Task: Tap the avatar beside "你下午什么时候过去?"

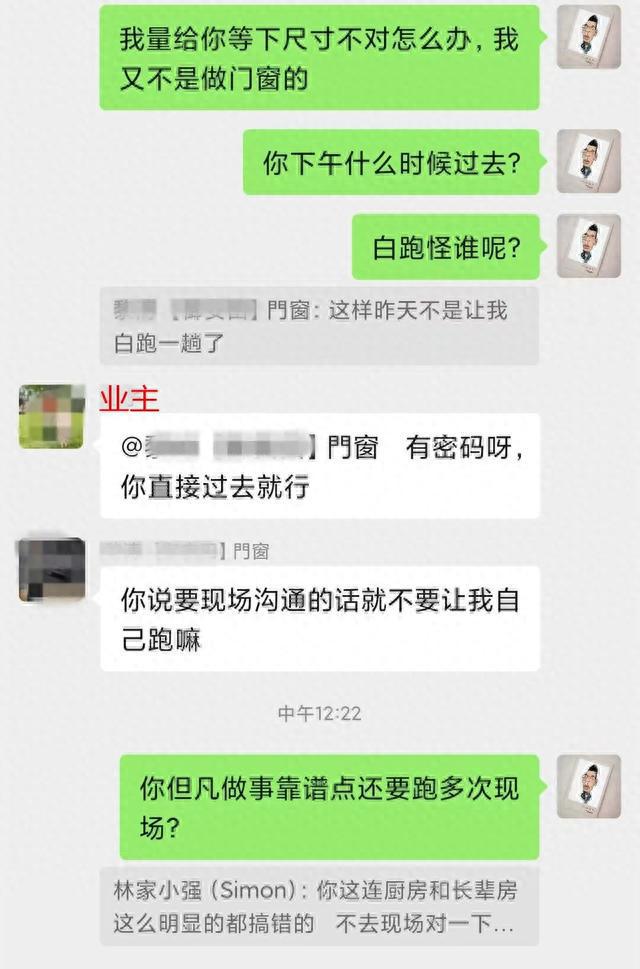Action: click(x=588, y=161)
